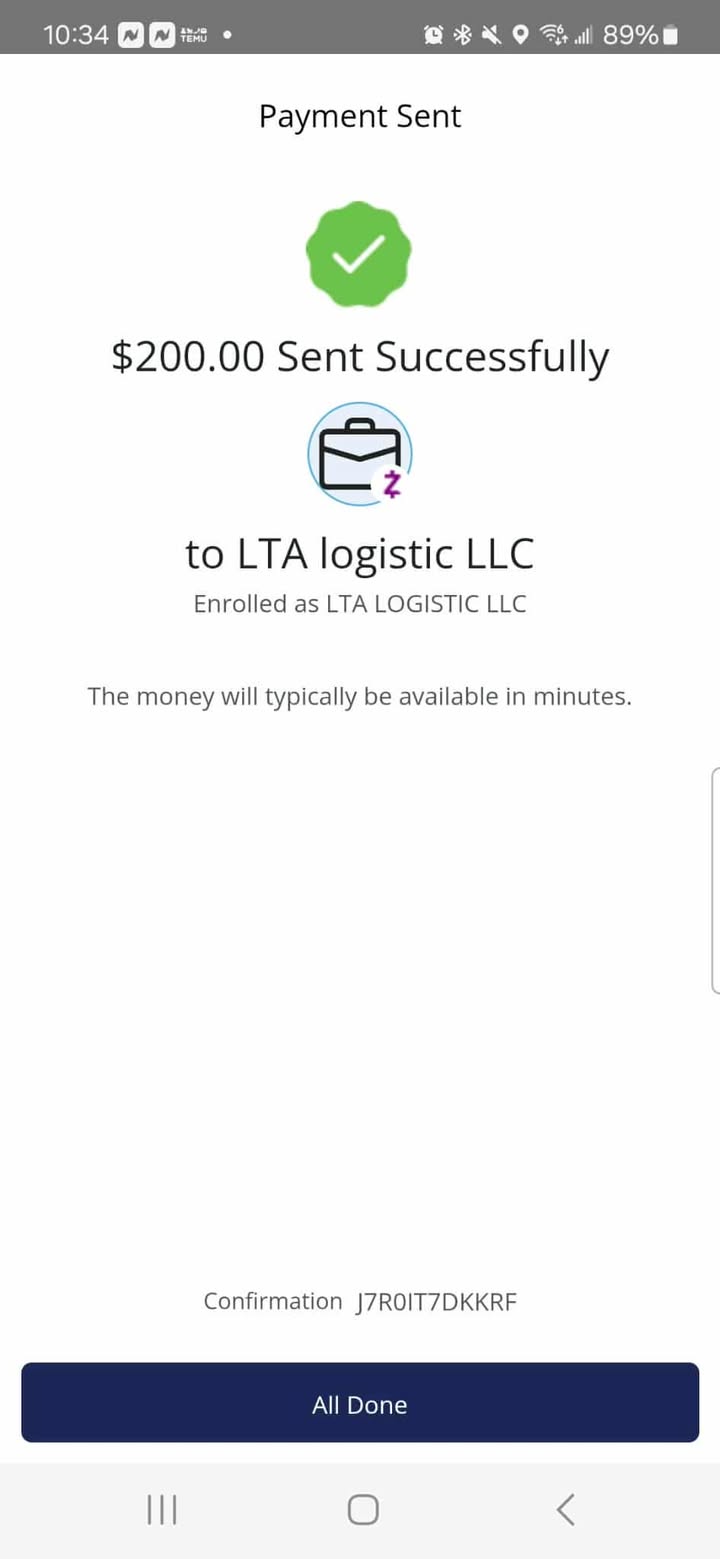Open the recent apps view
This screenshot has width=720, height=1559.
(x=162, y=1509)
